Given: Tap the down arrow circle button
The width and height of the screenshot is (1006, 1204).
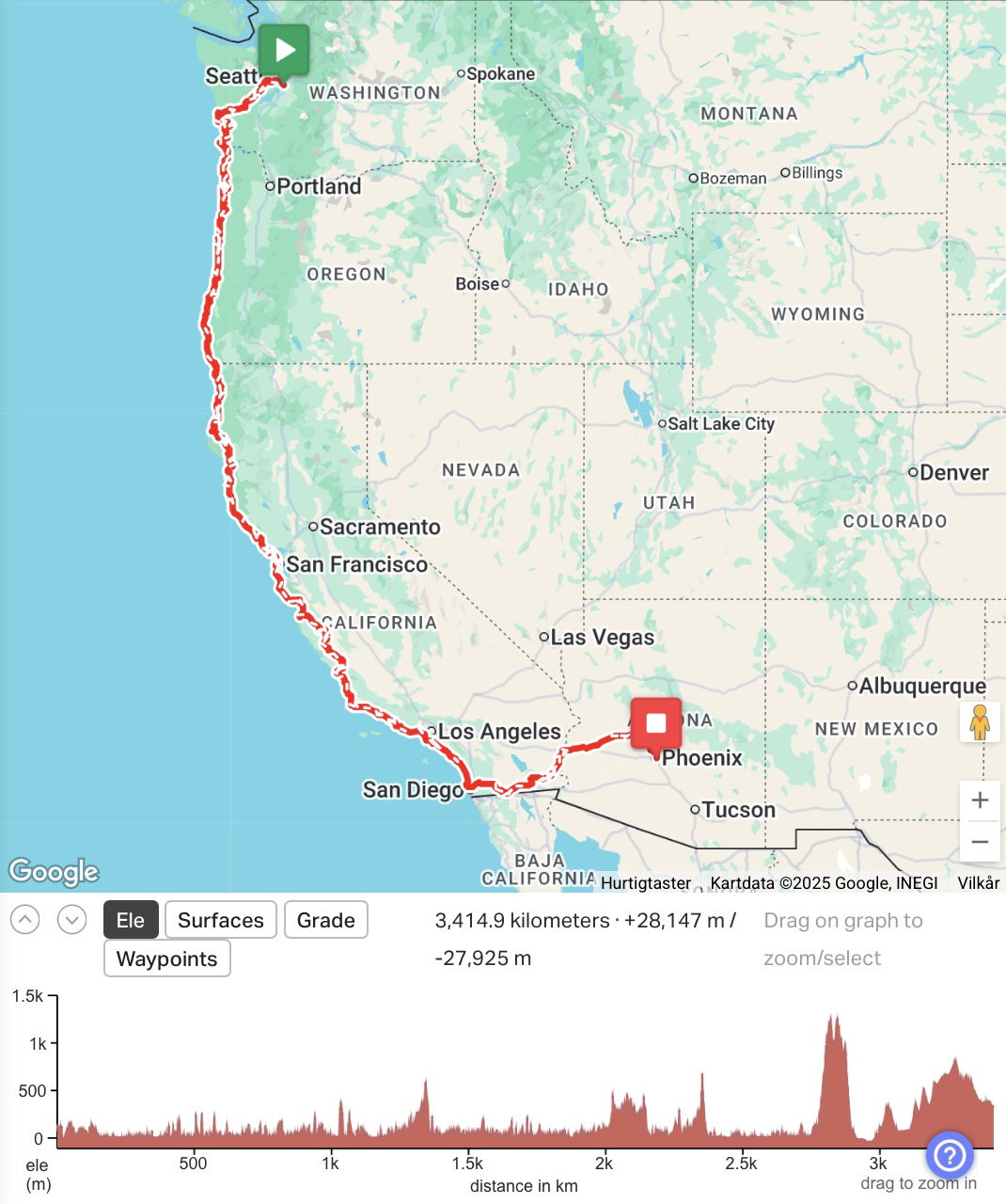Looking at the screenshot, I should point(72,919).
